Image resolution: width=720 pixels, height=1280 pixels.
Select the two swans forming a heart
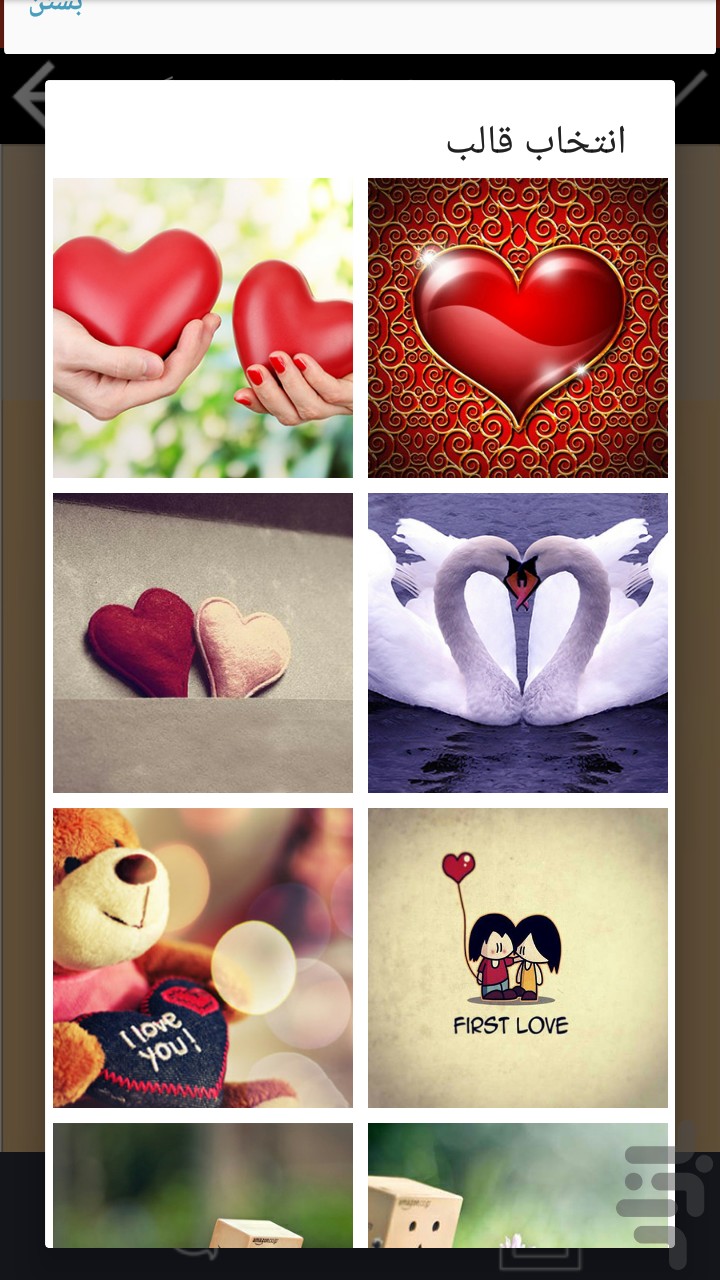pyautogui.click(x=518, y=643)
